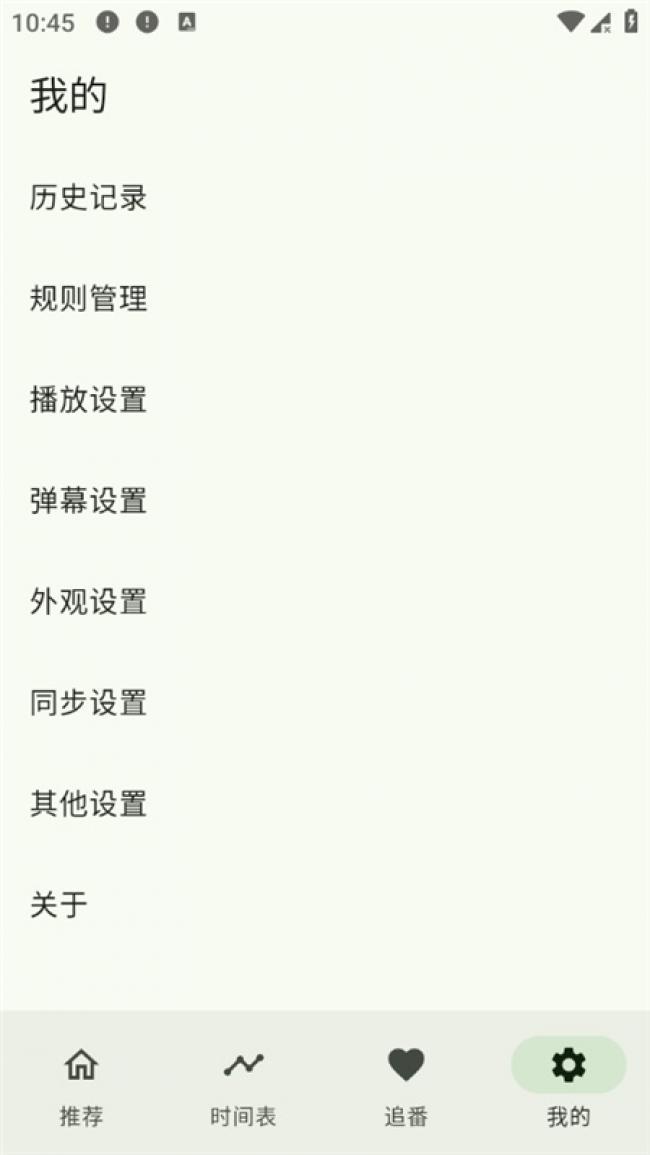The height and width of the screenshot is (1155, 650).
Task: Select 同步设置 sync settings
Action: [325, 702]
